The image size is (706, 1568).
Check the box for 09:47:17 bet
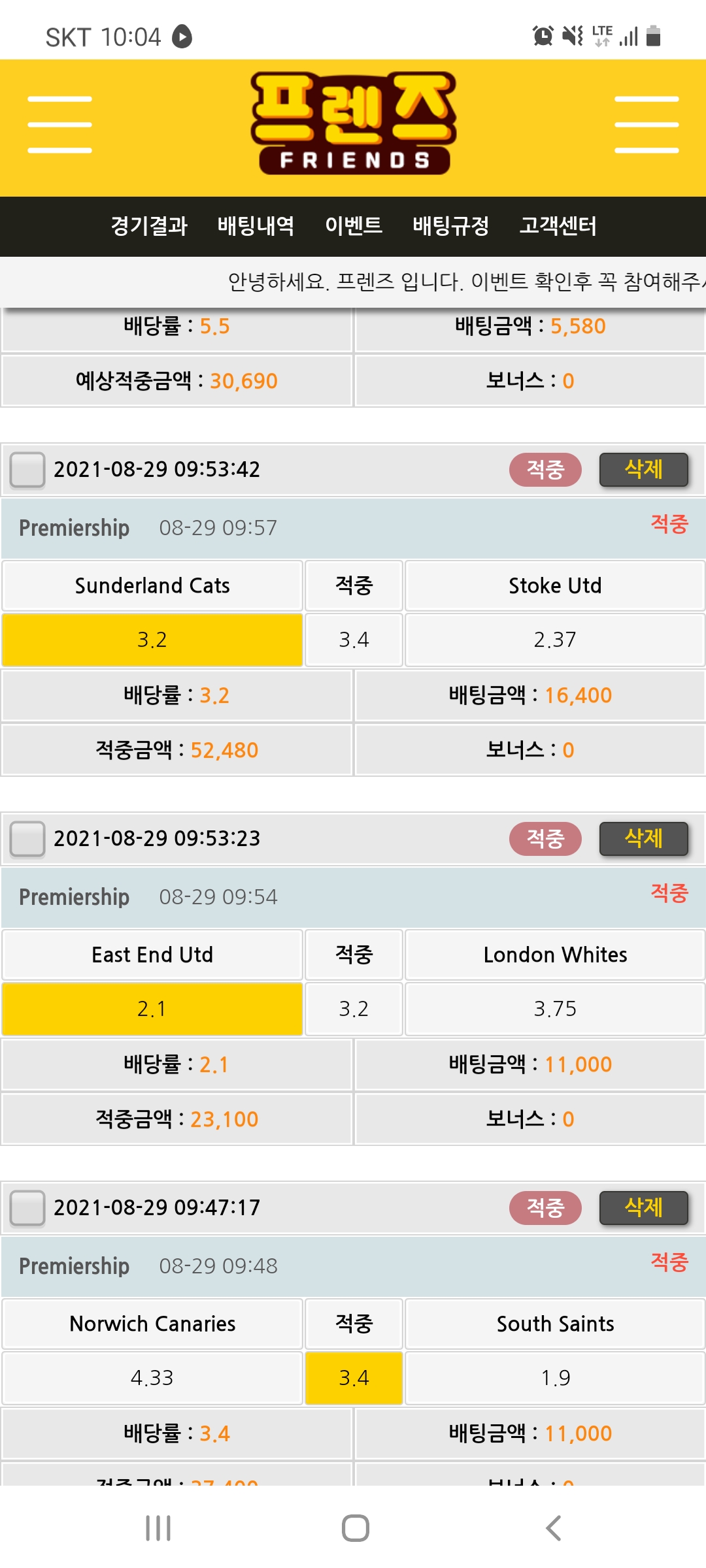[27, 1207]
